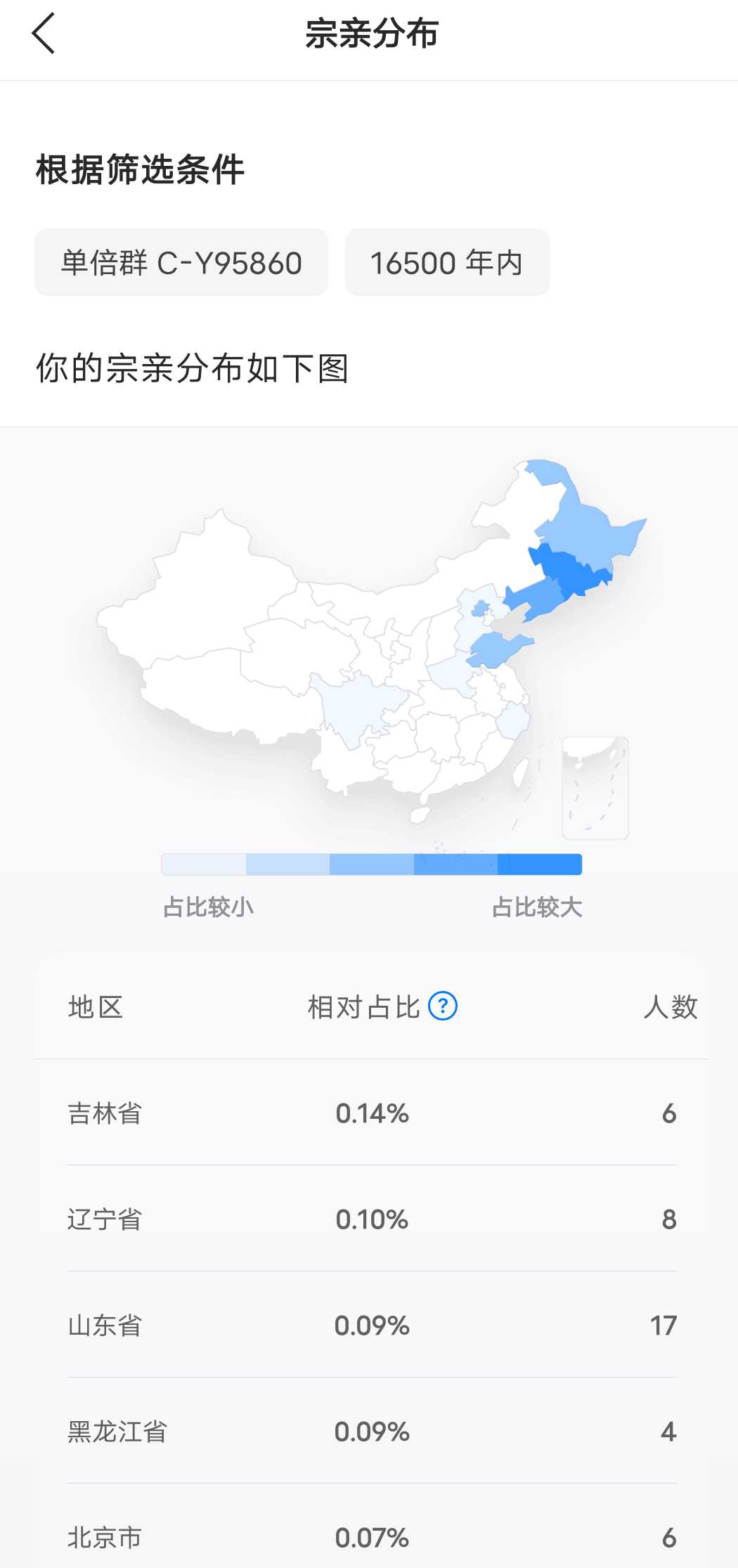The width and height of the screenshot is (738, 1568).
Task: Tap the 单倍群 C-Y95860 filter chip
Action: point(181,263)
